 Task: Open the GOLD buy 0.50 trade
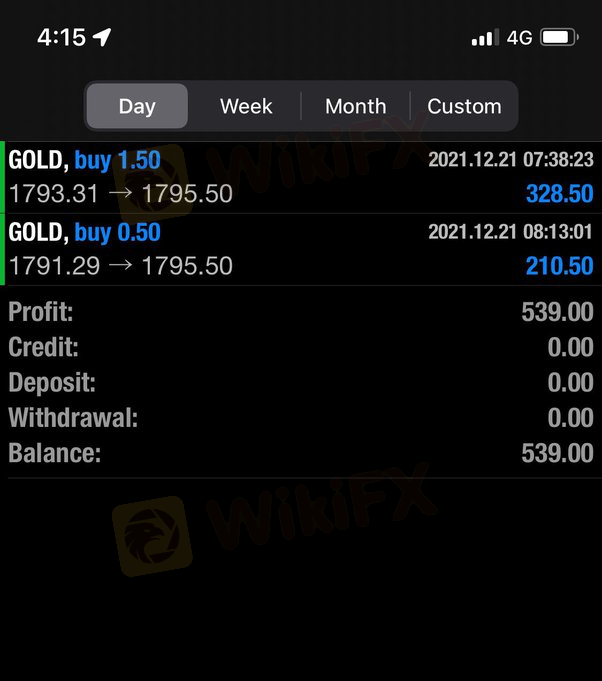coord(300,249)
